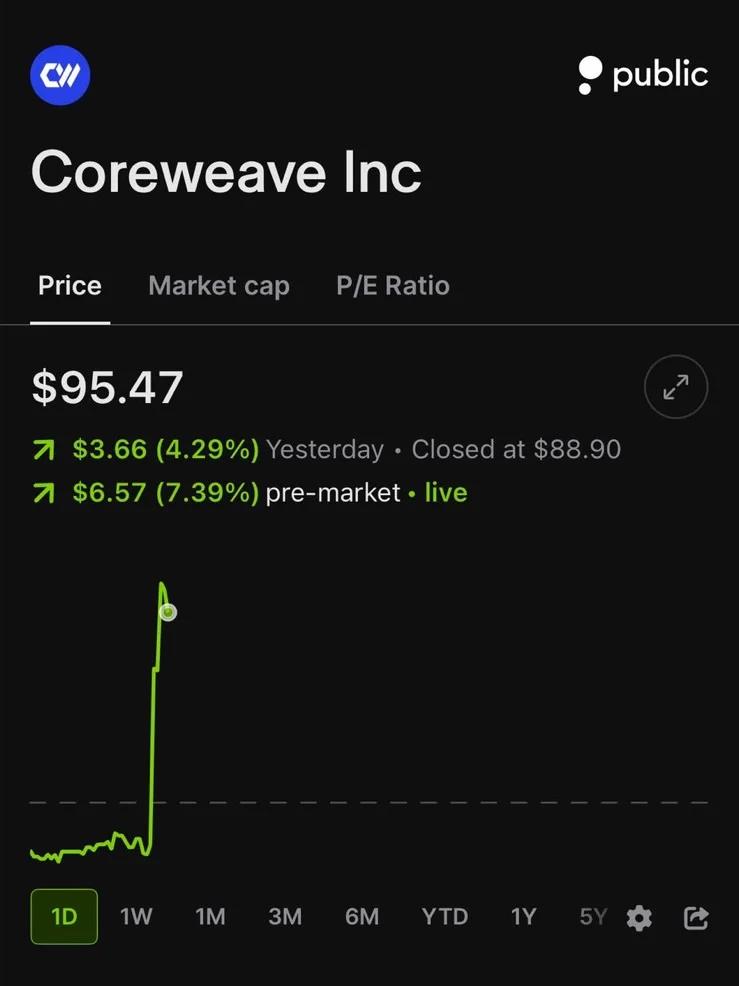Show the 1Y chart range
The image size is (739, 986).
523,916
